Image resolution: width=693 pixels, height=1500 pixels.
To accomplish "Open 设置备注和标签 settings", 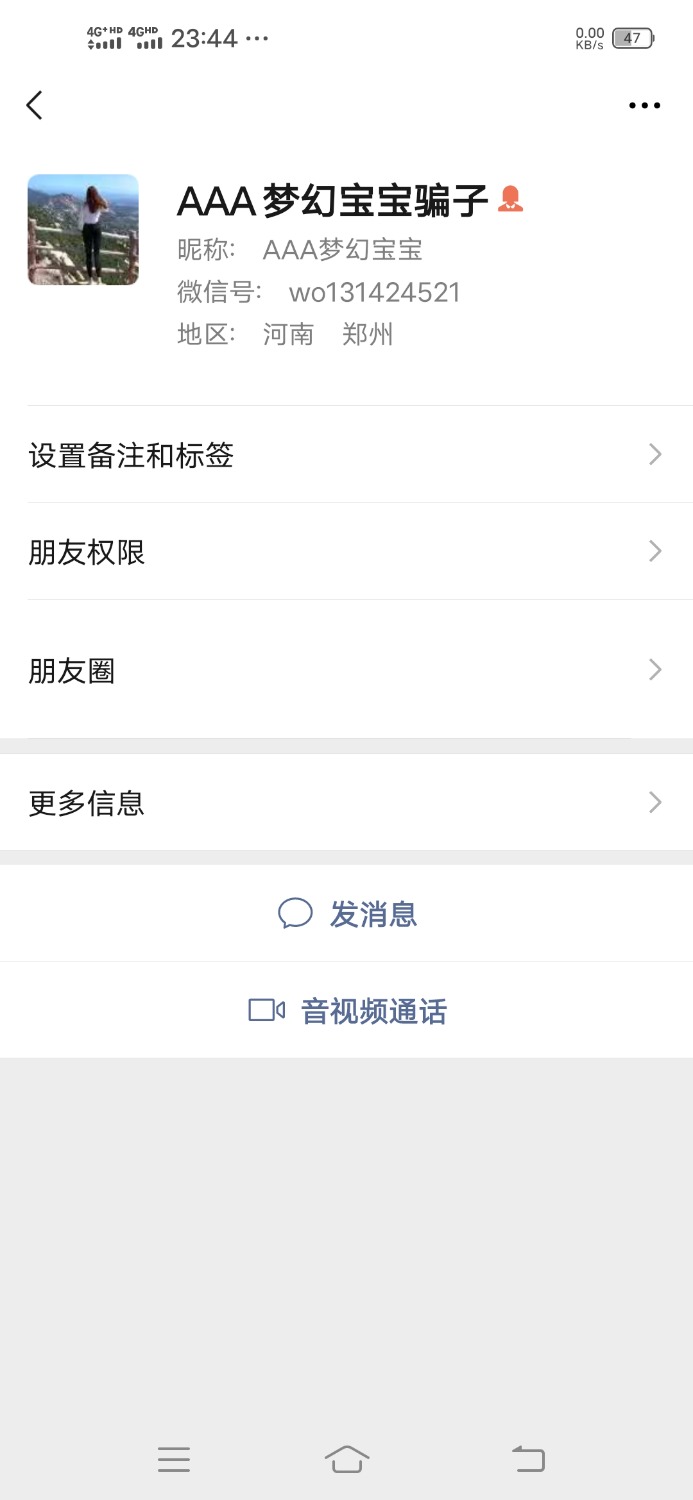I will [346, 455].
